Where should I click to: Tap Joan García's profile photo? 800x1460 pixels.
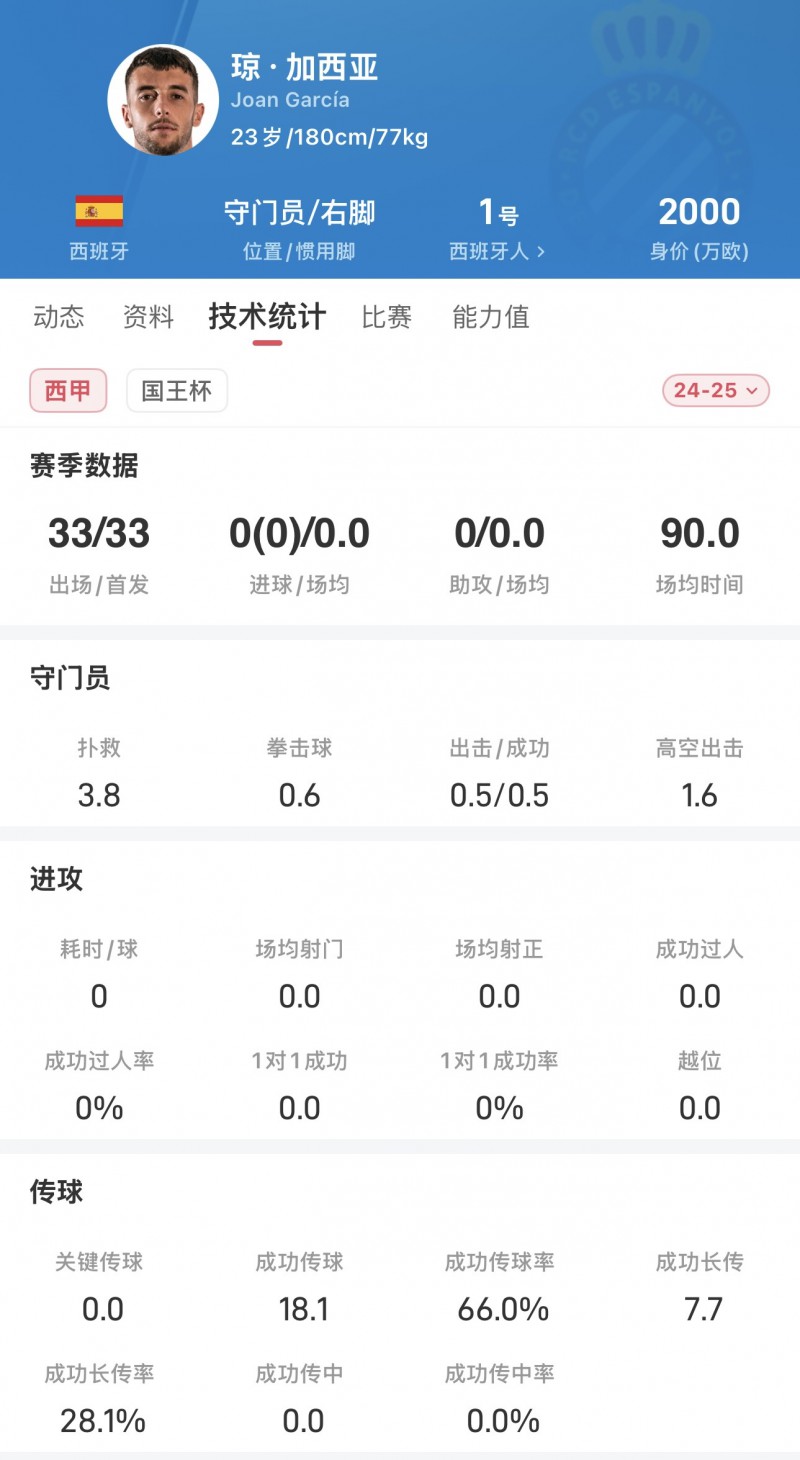pyautogui.click(x=163, y=100)
